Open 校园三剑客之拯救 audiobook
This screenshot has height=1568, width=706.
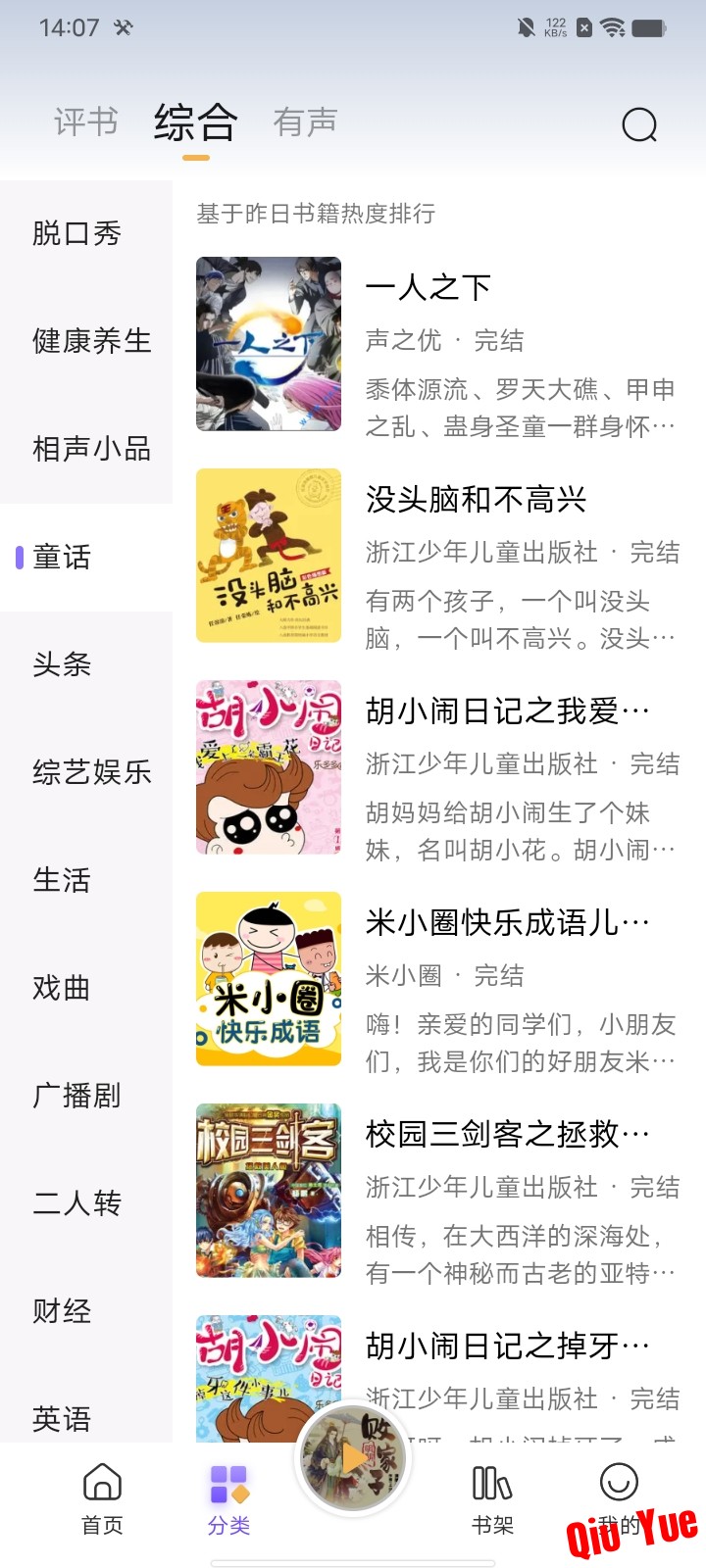click(x=436, y=1190)
